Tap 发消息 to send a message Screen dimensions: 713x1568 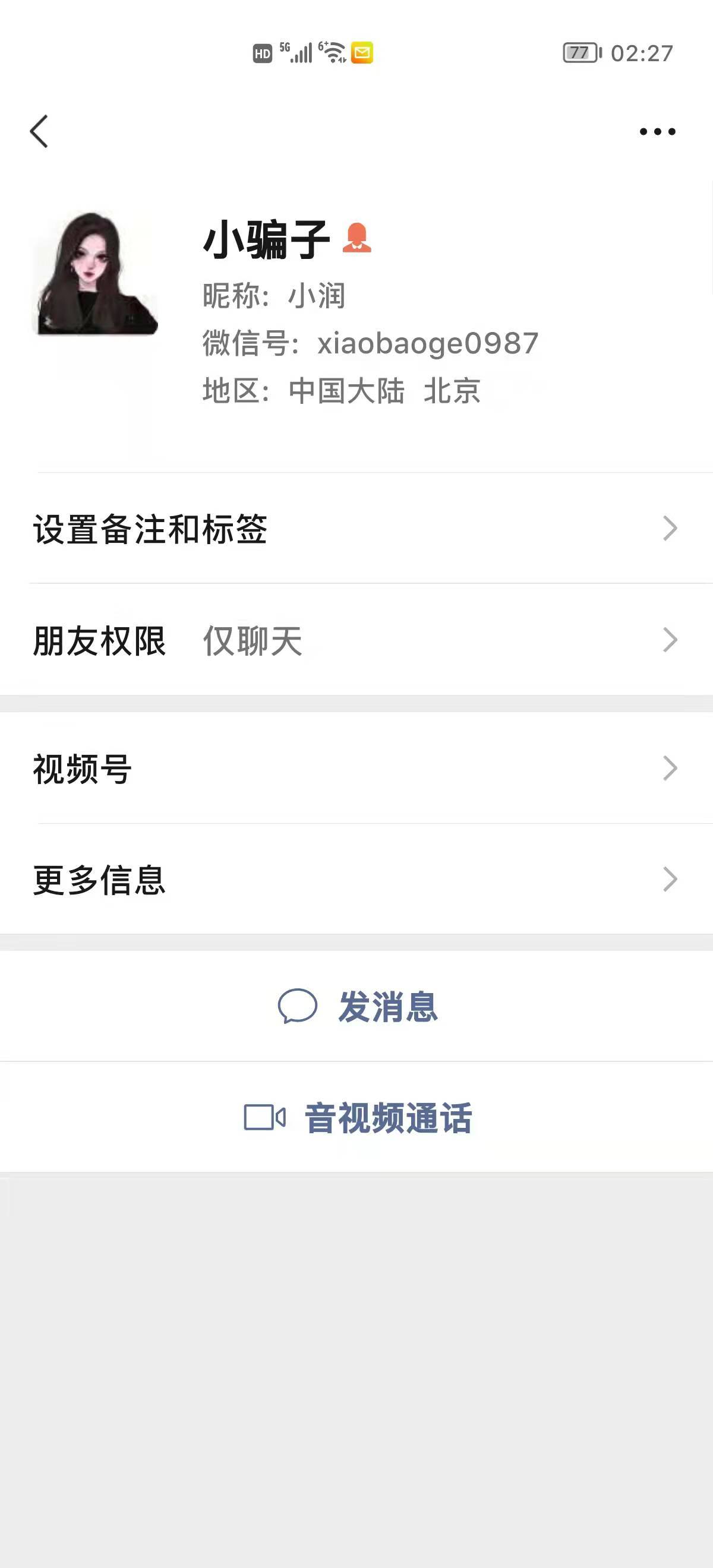click(358, 1007)
